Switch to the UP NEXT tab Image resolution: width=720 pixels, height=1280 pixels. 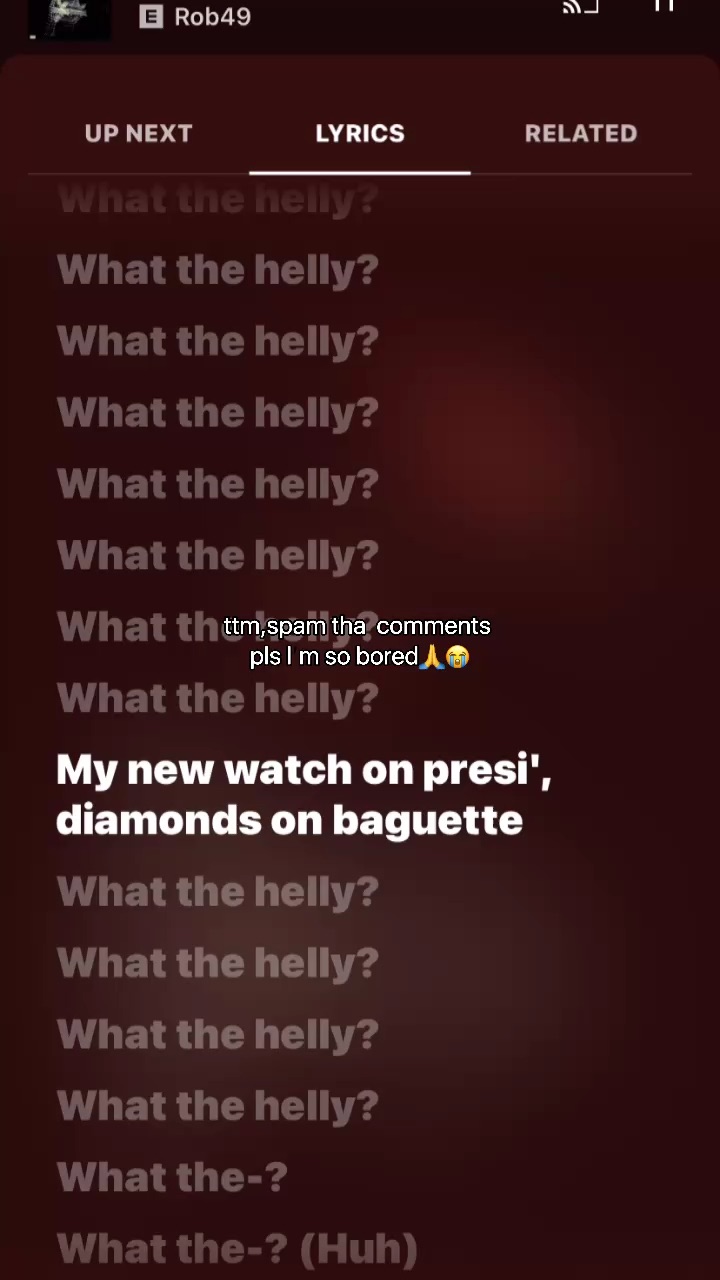coord(138,133)
